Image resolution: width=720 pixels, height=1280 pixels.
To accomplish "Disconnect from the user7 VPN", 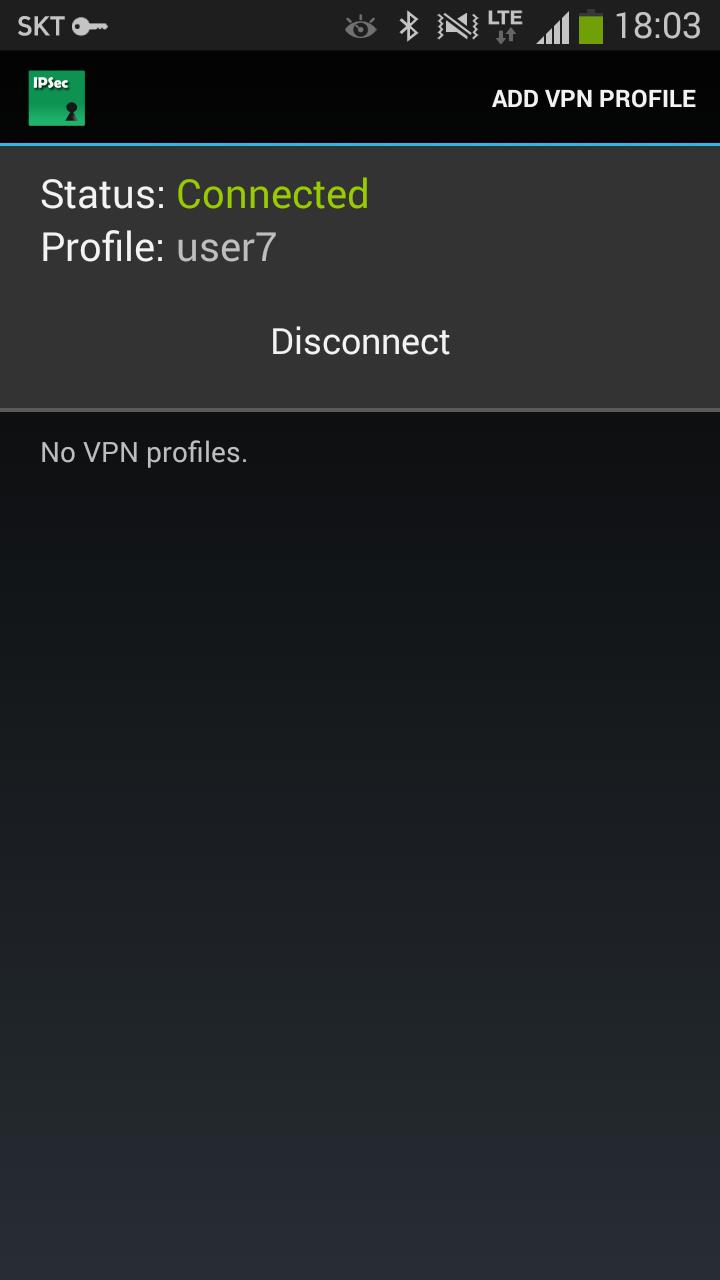I will pos(360,342).
